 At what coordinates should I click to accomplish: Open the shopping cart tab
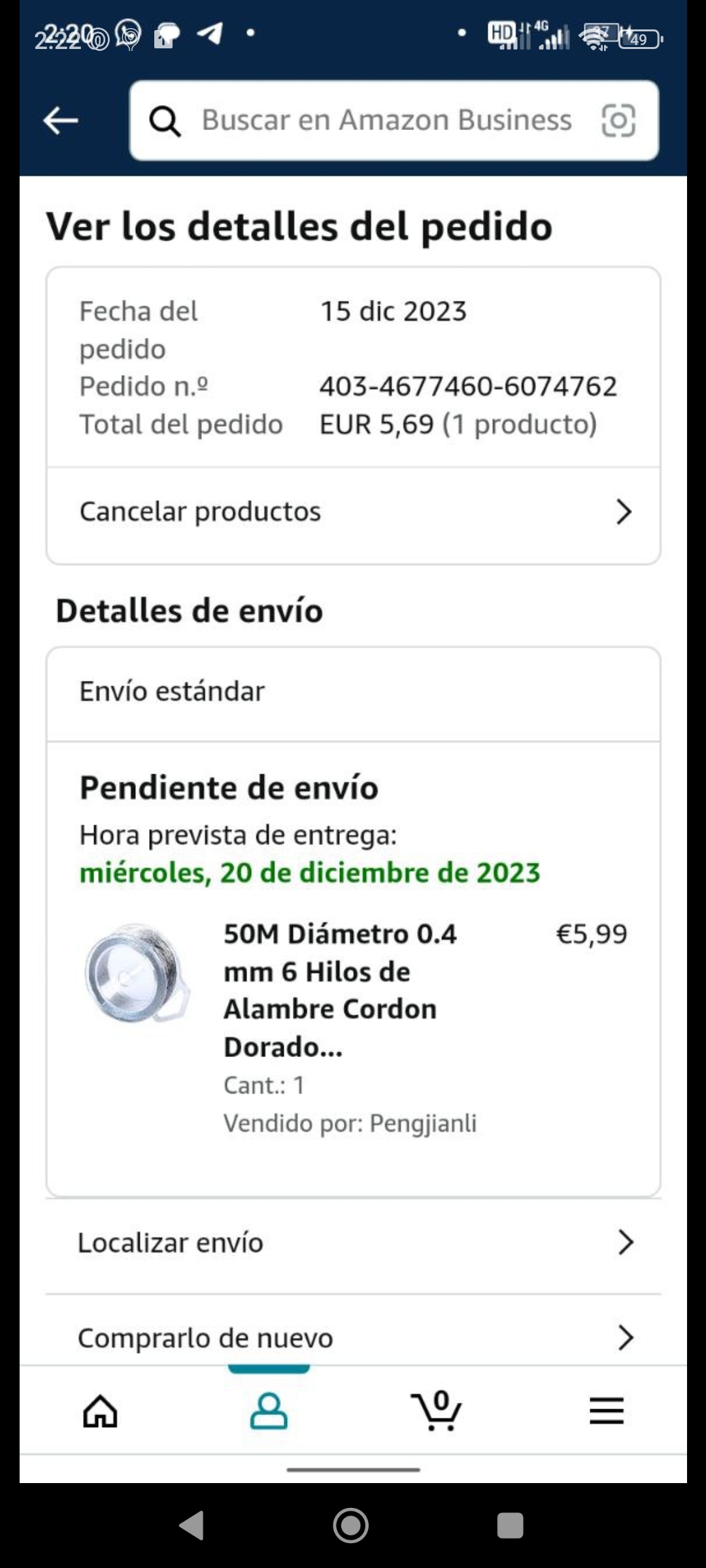437,1411
